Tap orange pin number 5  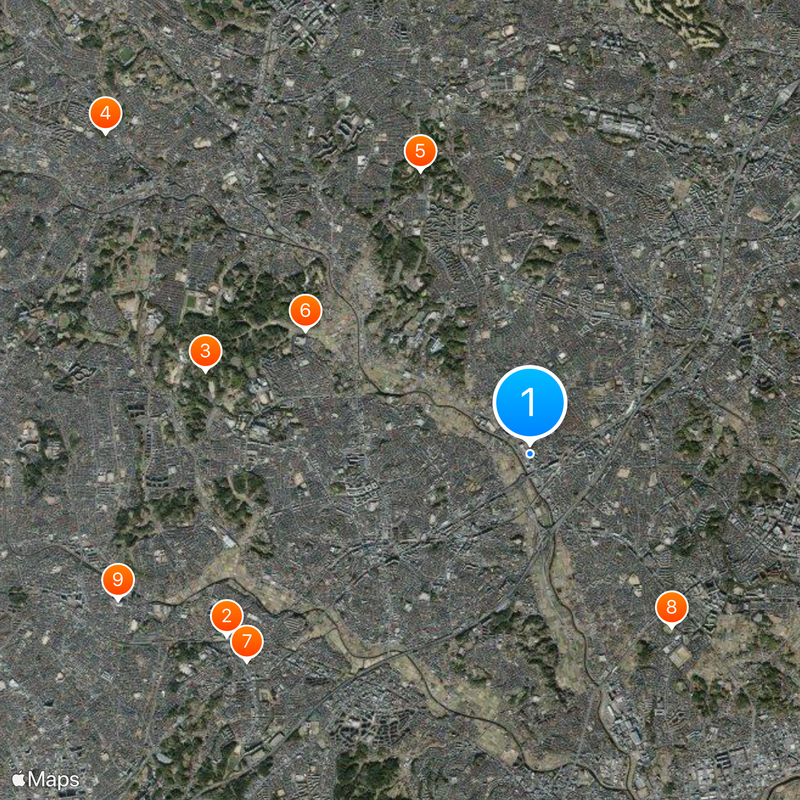coord(420,151)
